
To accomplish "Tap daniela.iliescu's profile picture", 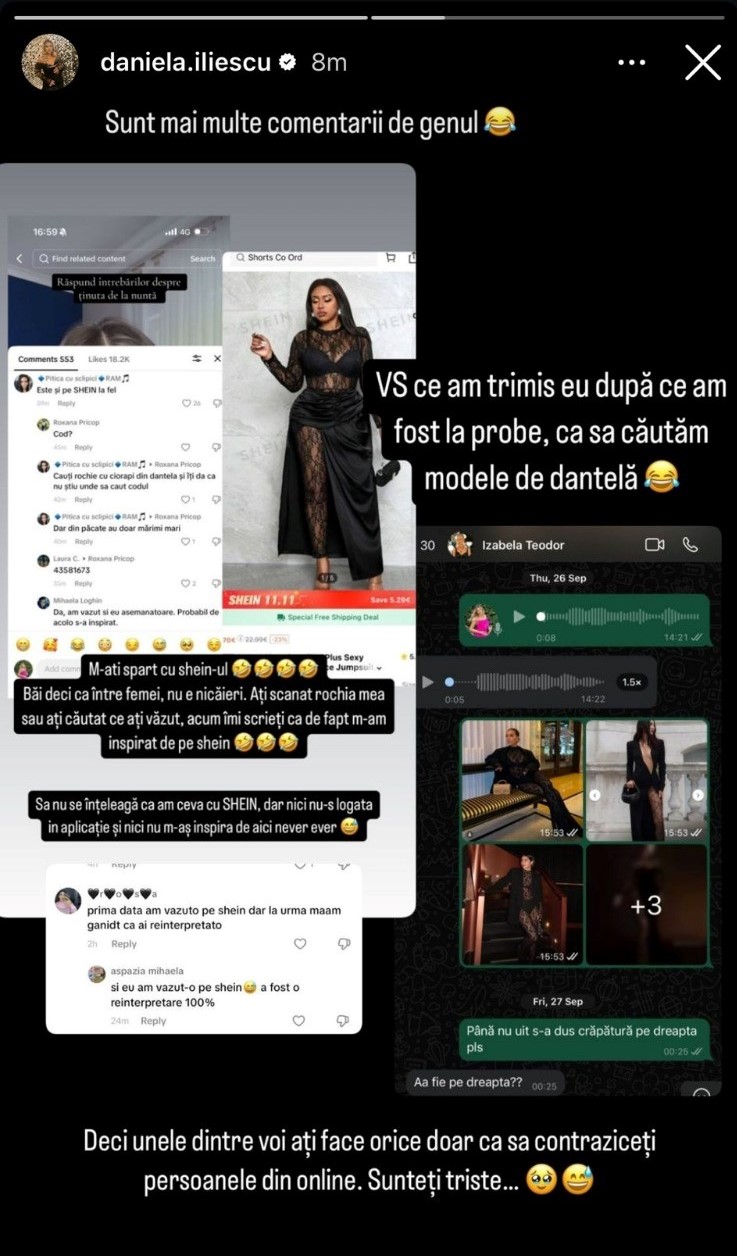I will [x=50, y=62].
